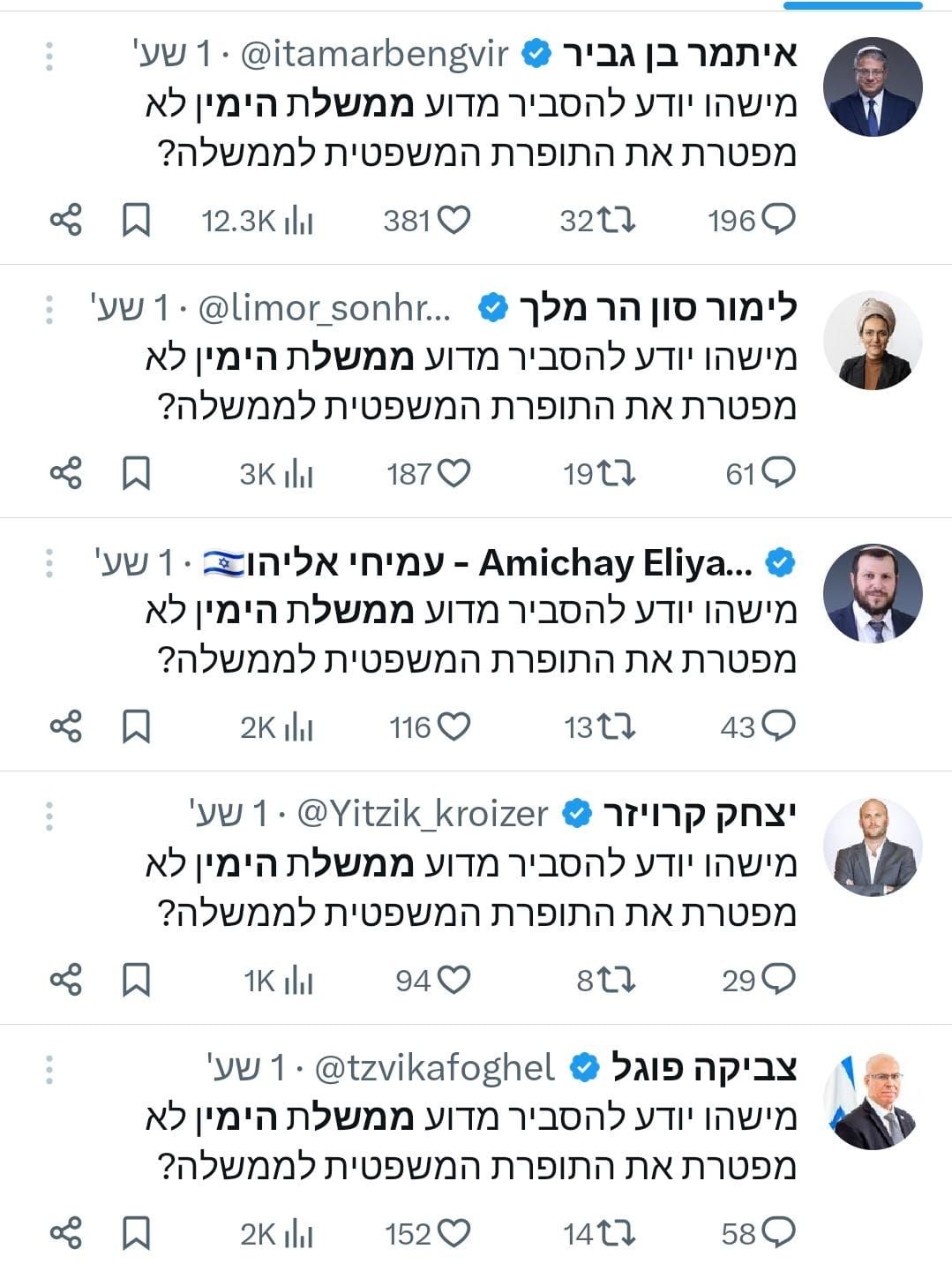Screen dimensions: 952x1264
Task: Open Itamar Ben Gvir's profile picture
Action: (872, 87)
